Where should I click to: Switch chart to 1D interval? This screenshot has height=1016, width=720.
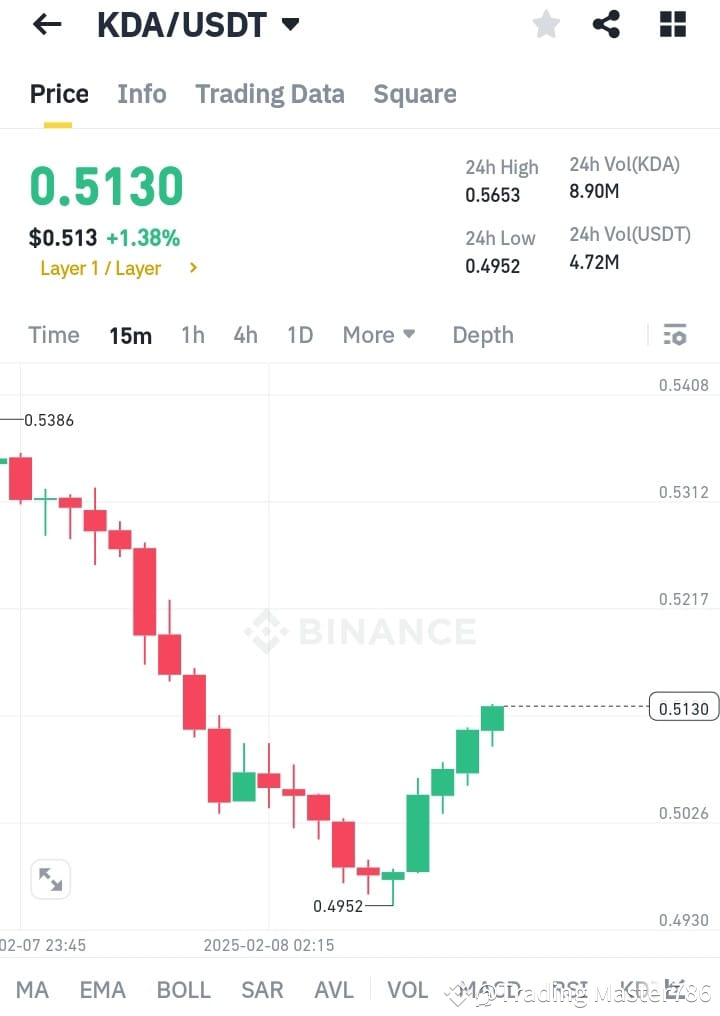(300, 335)
